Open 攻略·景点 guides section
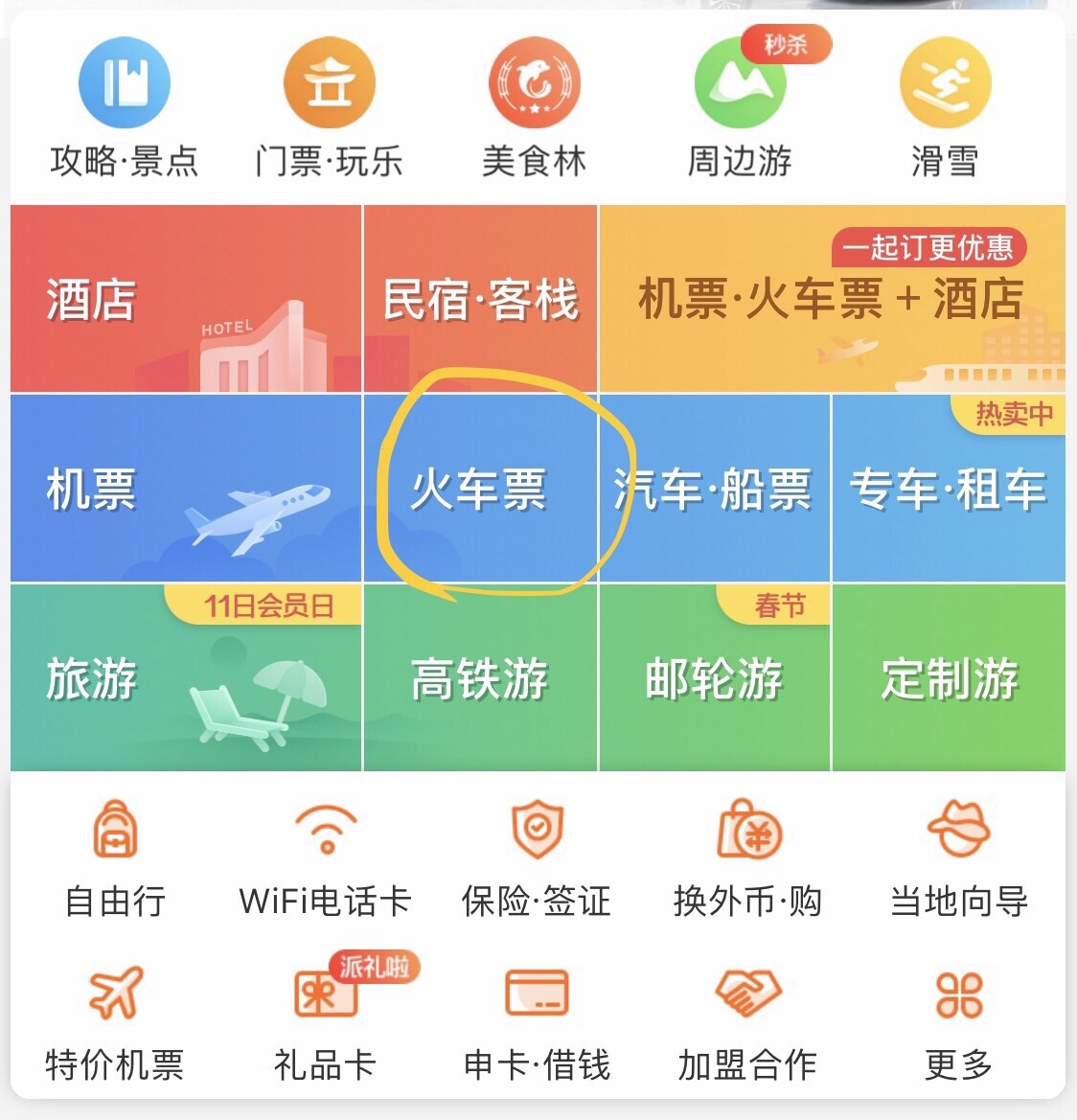Viewport: 1077px width, 1120px height. [124, 107]
